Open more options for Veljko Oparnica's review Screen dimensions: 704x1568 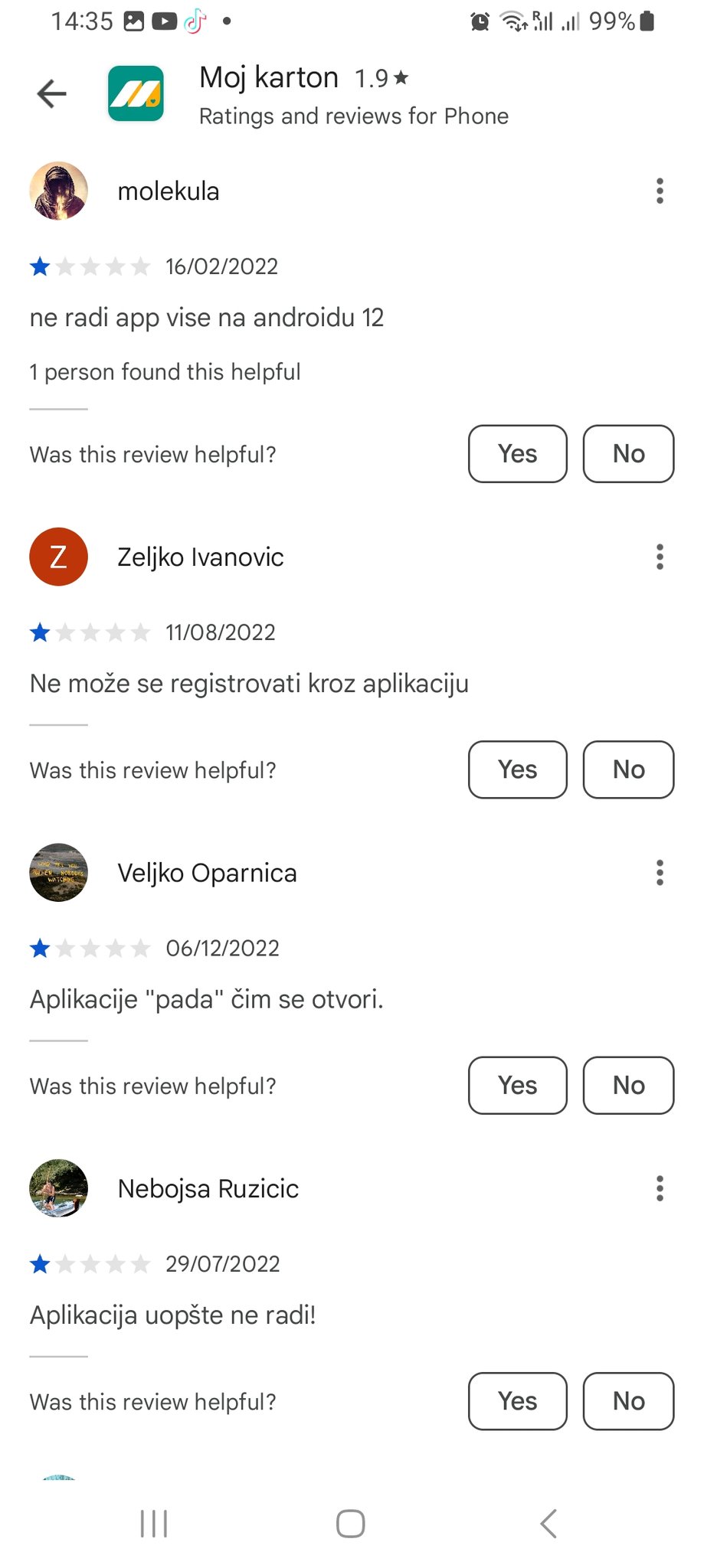coord(660,873)
